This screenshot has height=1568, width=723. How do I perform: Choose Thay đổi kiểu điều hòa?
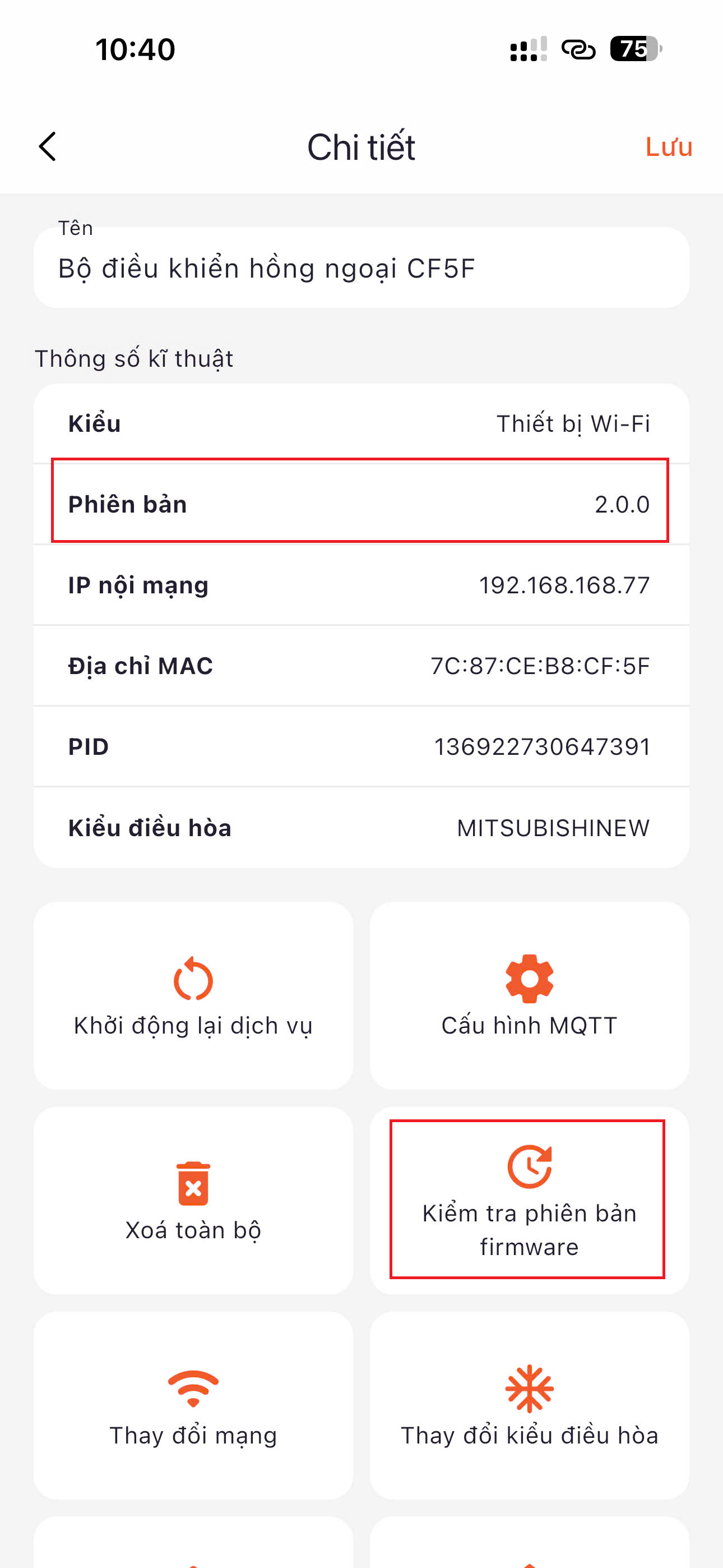(x=529, y=1405)
